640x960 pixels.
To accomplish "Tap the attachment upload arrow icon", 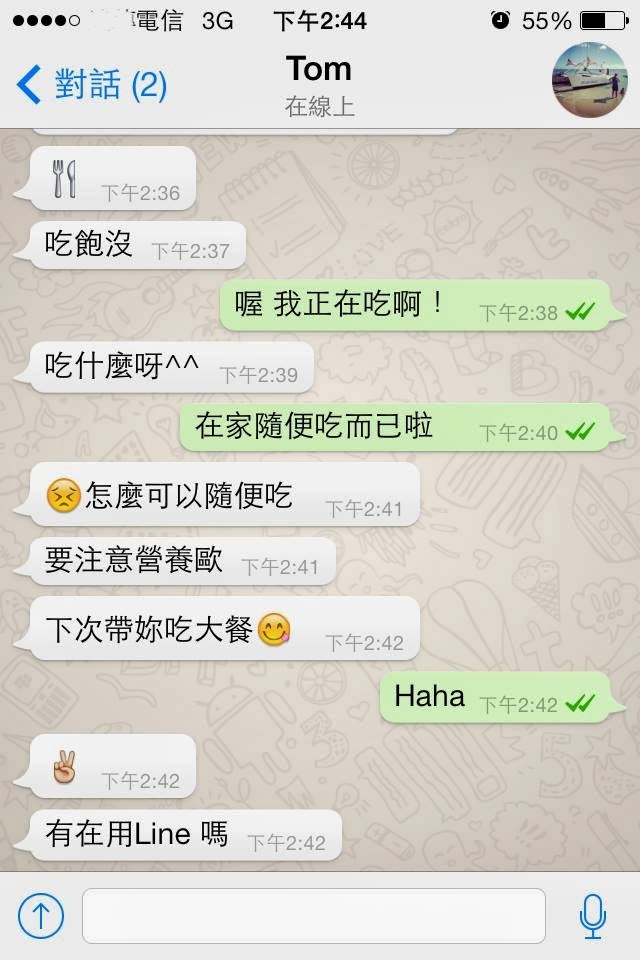I will click(x=41, y=915).
